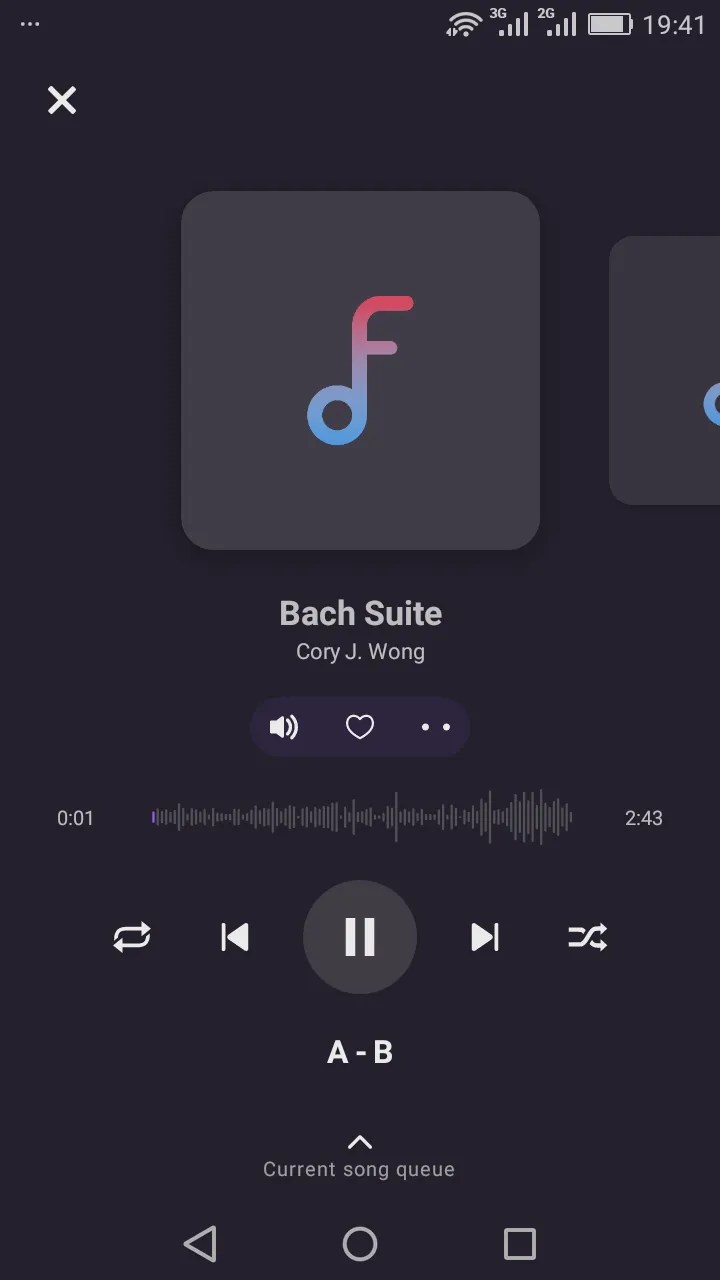
Task: Tap the chevron above Current song queue
Action: coord(360,1142)
